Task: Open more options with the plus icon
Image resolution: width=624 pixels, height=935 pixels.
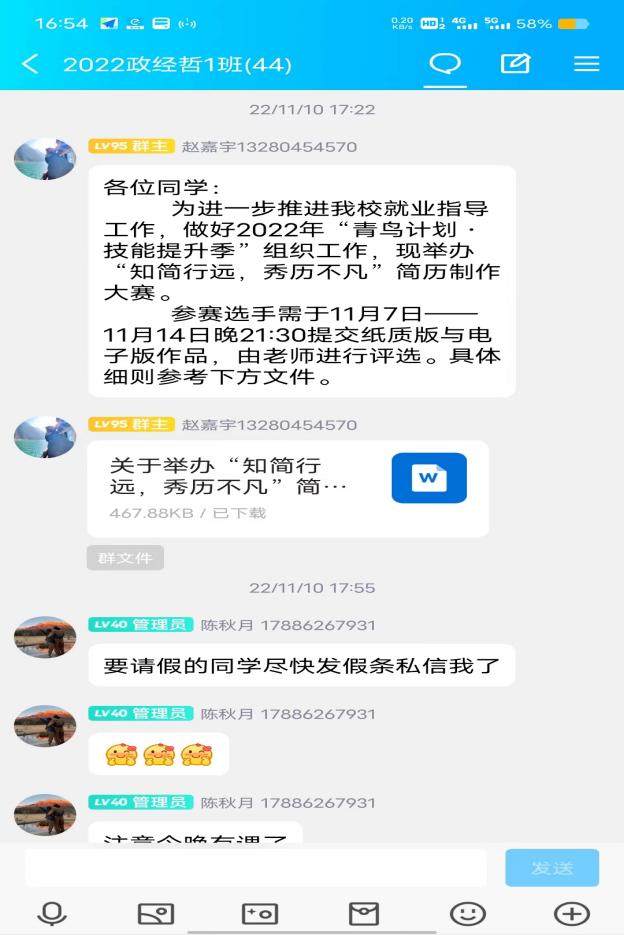Action: pyautogui.click(x=572, y=913)
